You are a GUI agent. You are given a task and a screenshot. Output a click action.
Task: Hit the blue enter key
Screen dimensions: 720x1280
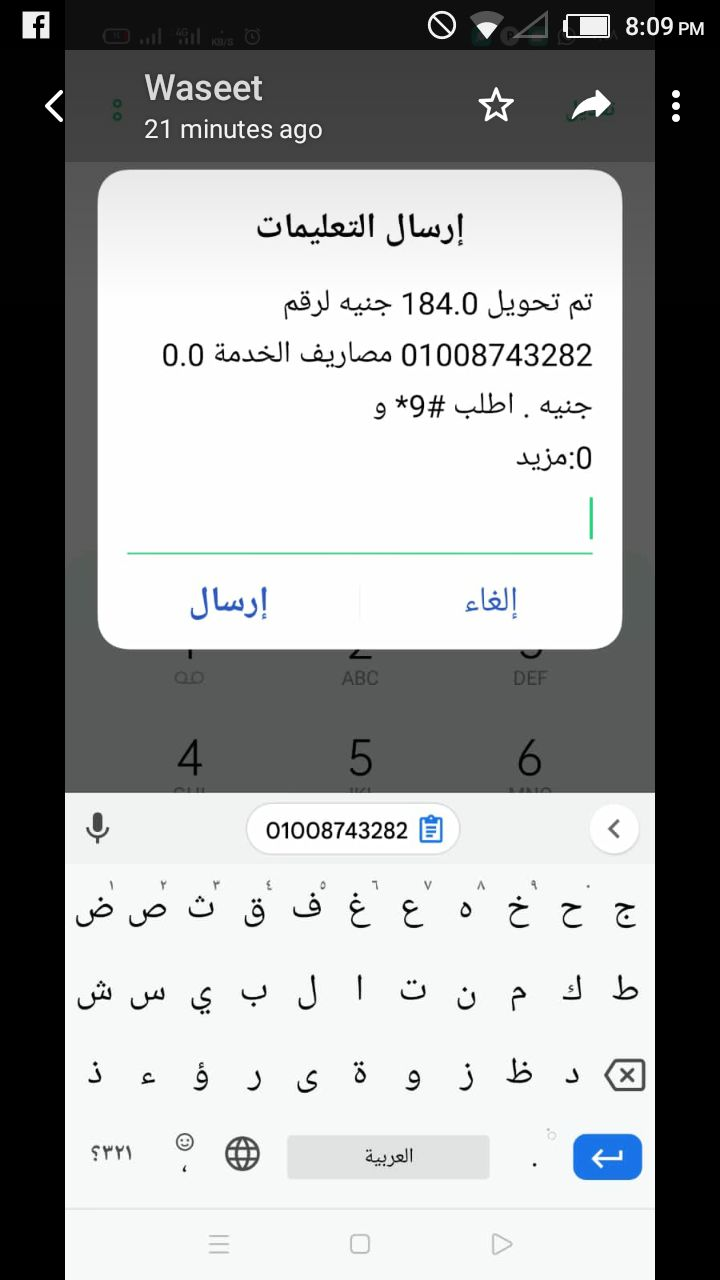tap(607, 1157)
